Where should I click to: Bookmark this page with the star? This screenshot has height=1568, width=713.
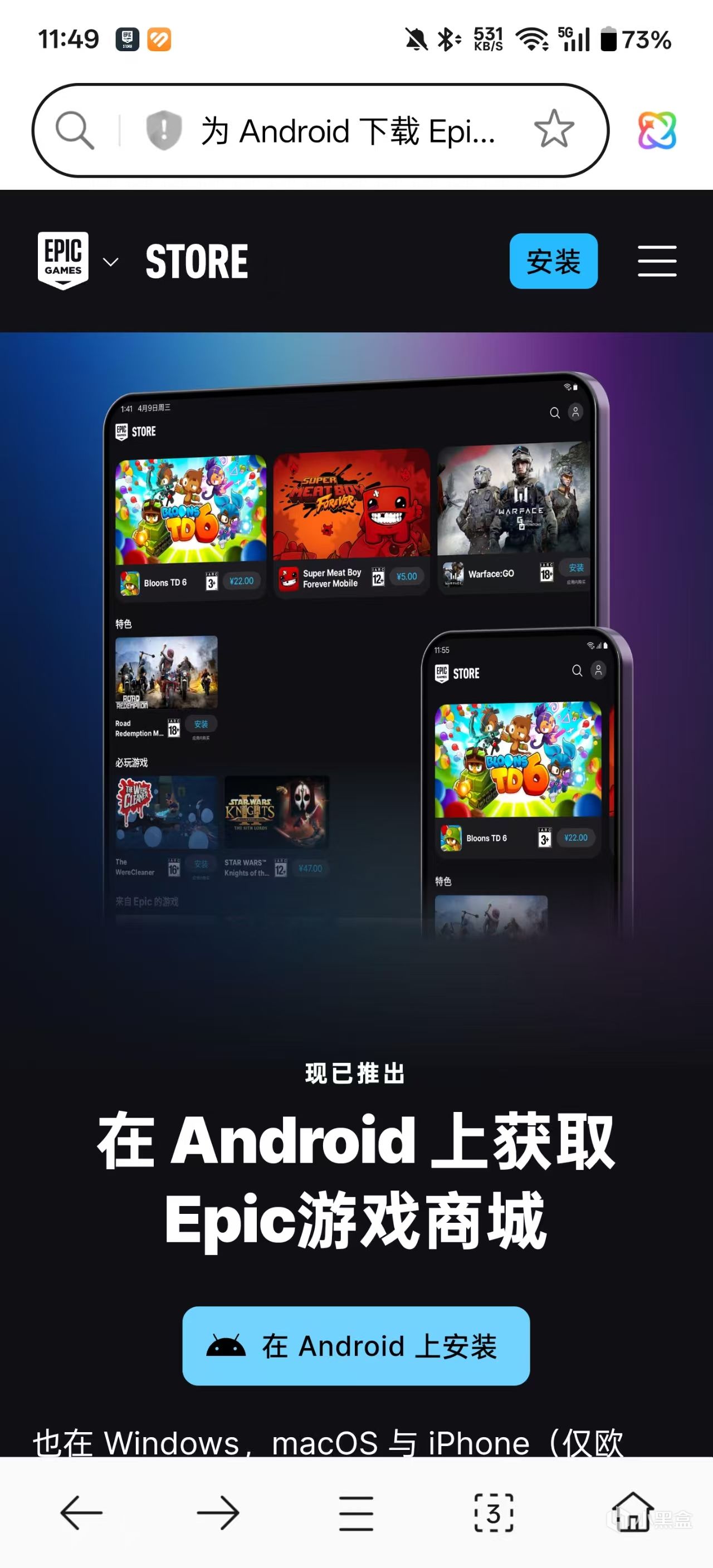[x=554, y=130]
